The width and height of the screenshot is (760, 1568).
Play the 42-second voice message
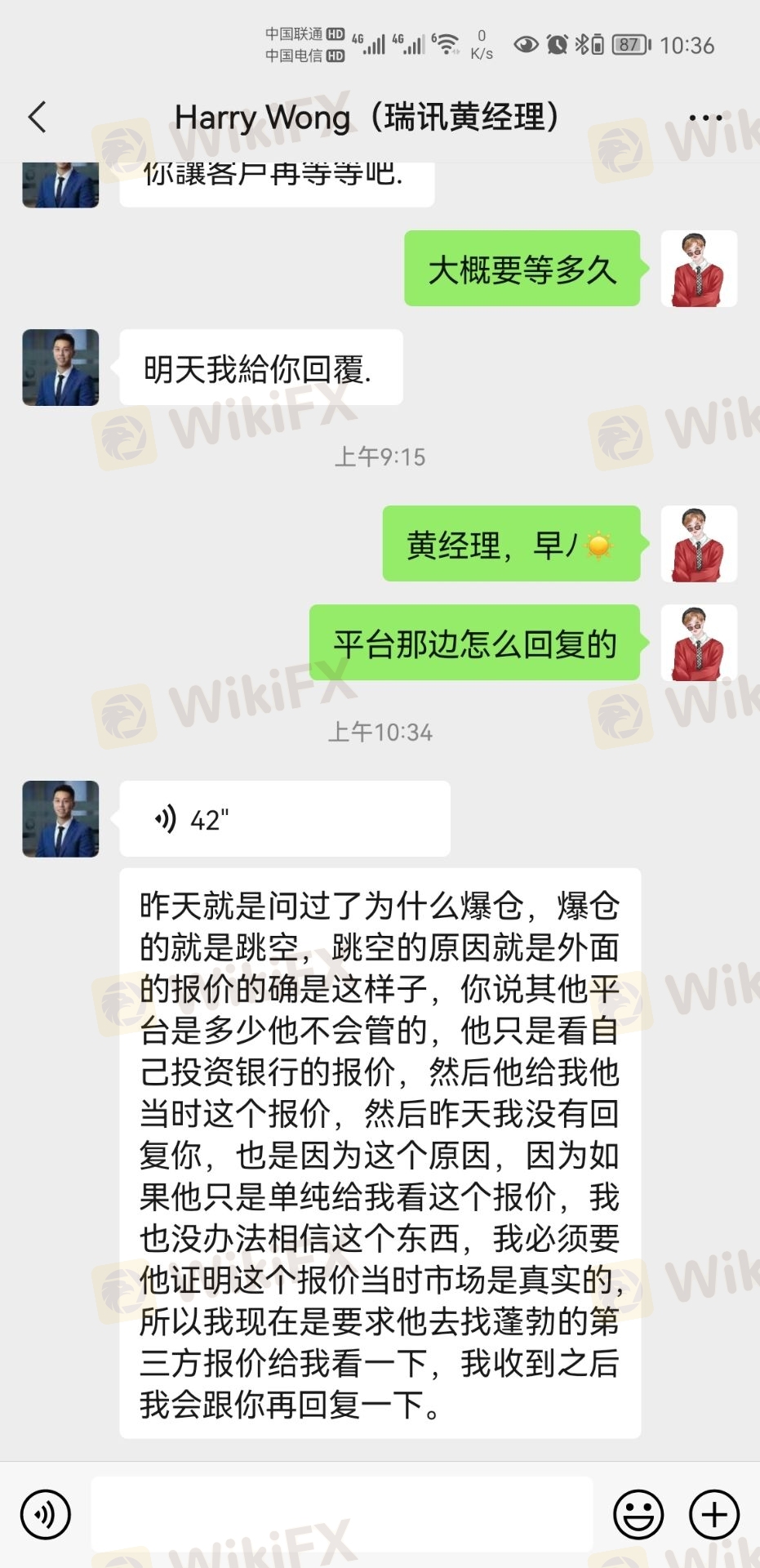click(x=284, y=818)
